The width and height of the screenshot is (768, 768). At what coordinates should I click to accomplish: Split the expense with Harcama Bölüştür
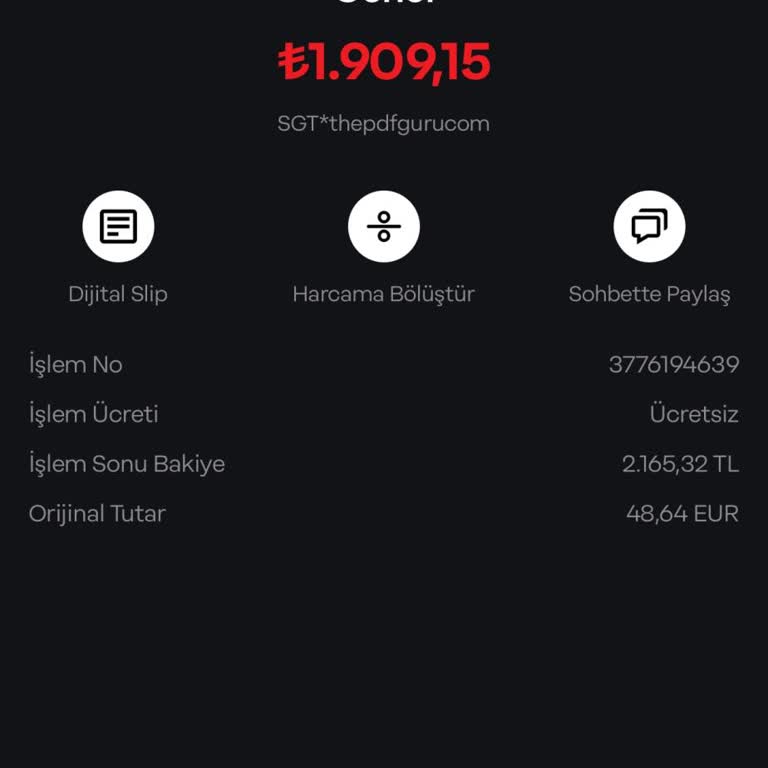383,227
